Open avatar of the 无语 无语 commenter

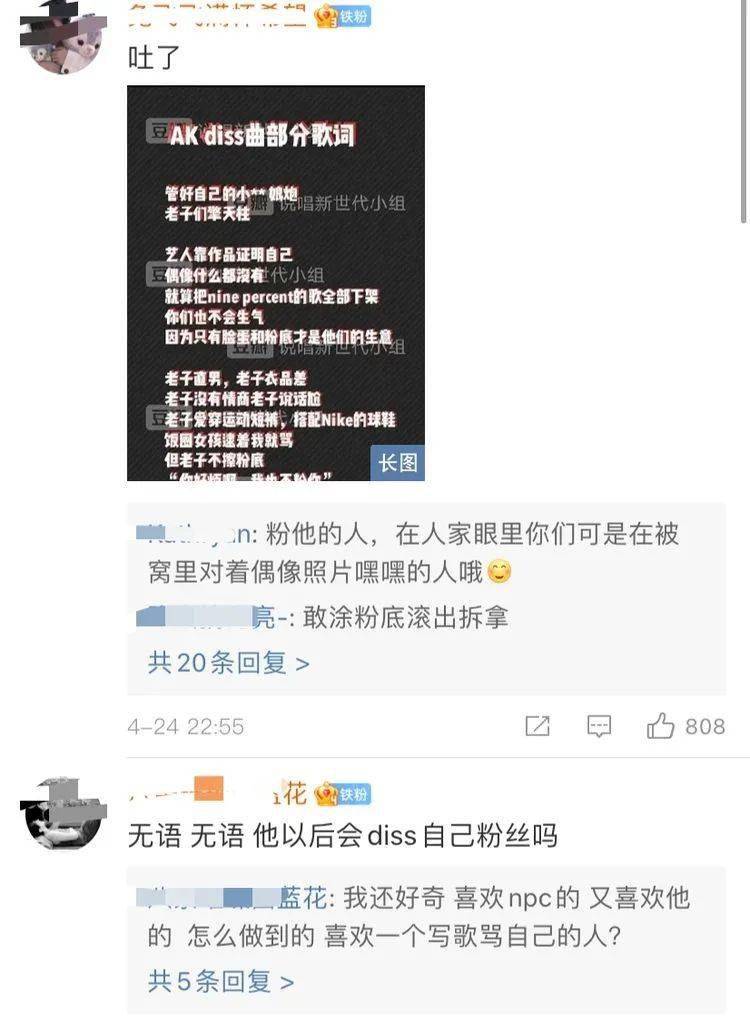pyautogui.click(x=63, y=811)
